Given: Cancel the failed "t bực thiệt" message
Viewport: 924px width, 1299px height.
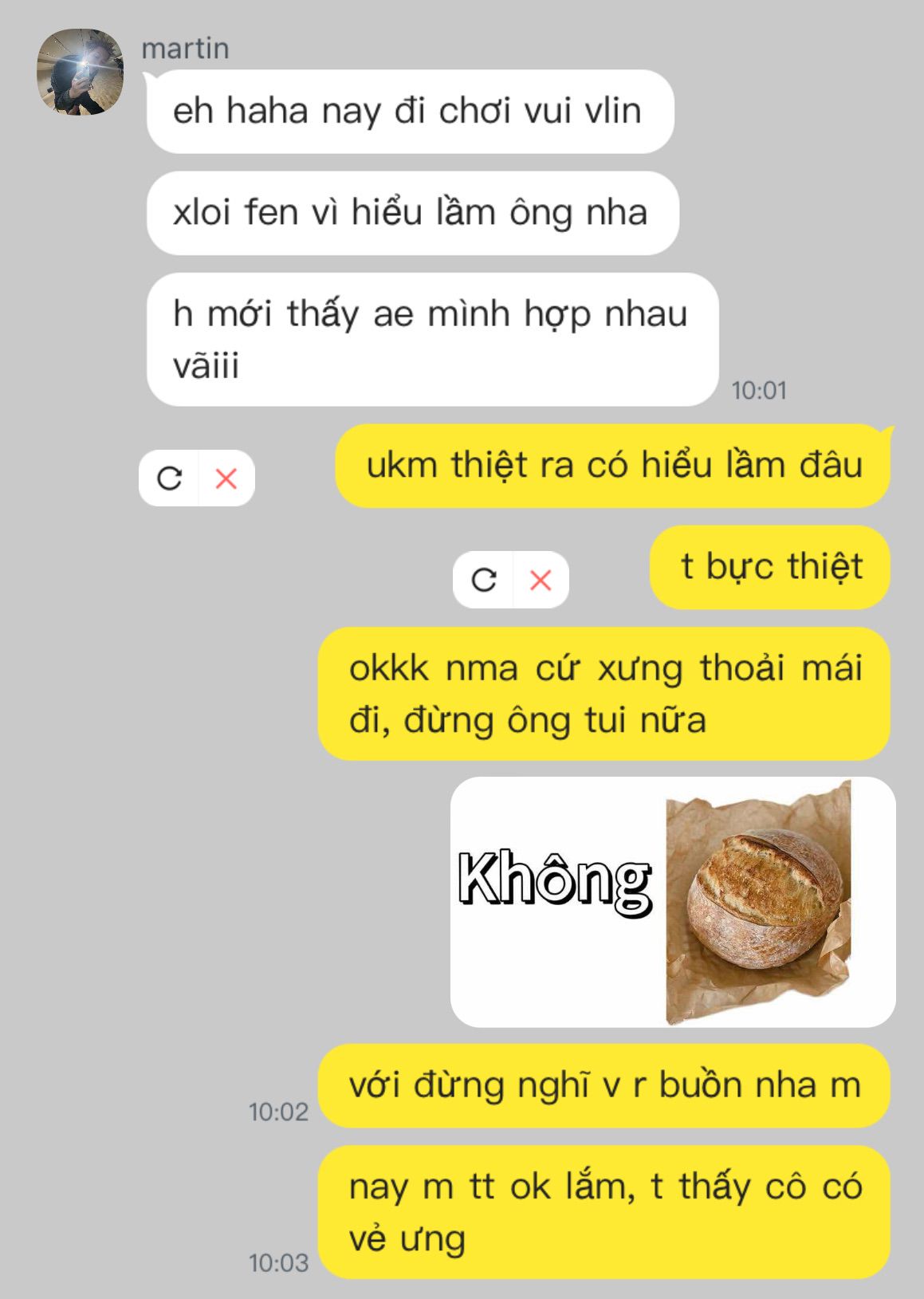Looking at the screenshot, I should [x=541, y=580].
